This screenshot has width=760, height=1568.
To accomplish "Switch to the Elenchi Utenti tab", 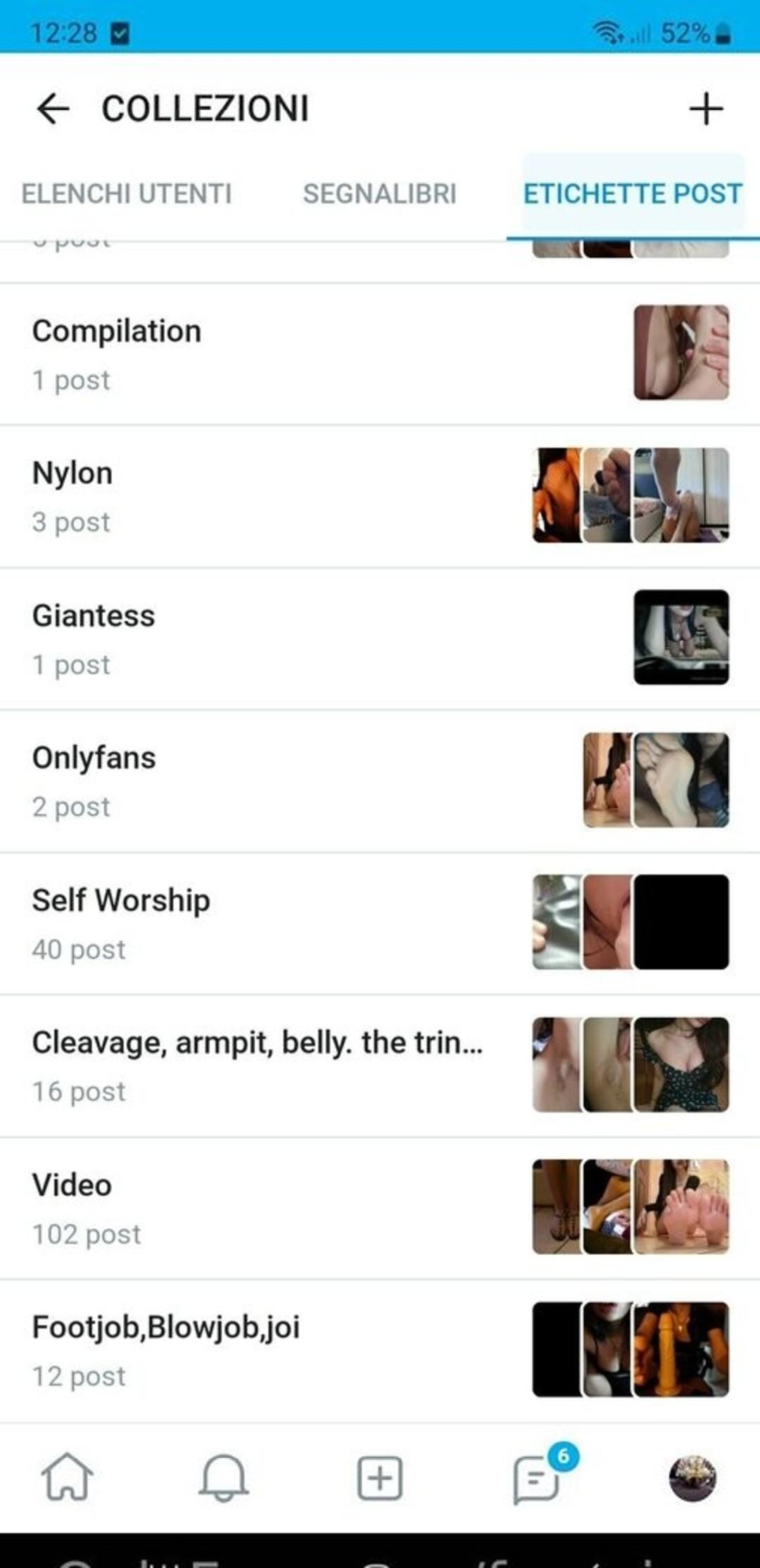I will [x=127, y=193].
